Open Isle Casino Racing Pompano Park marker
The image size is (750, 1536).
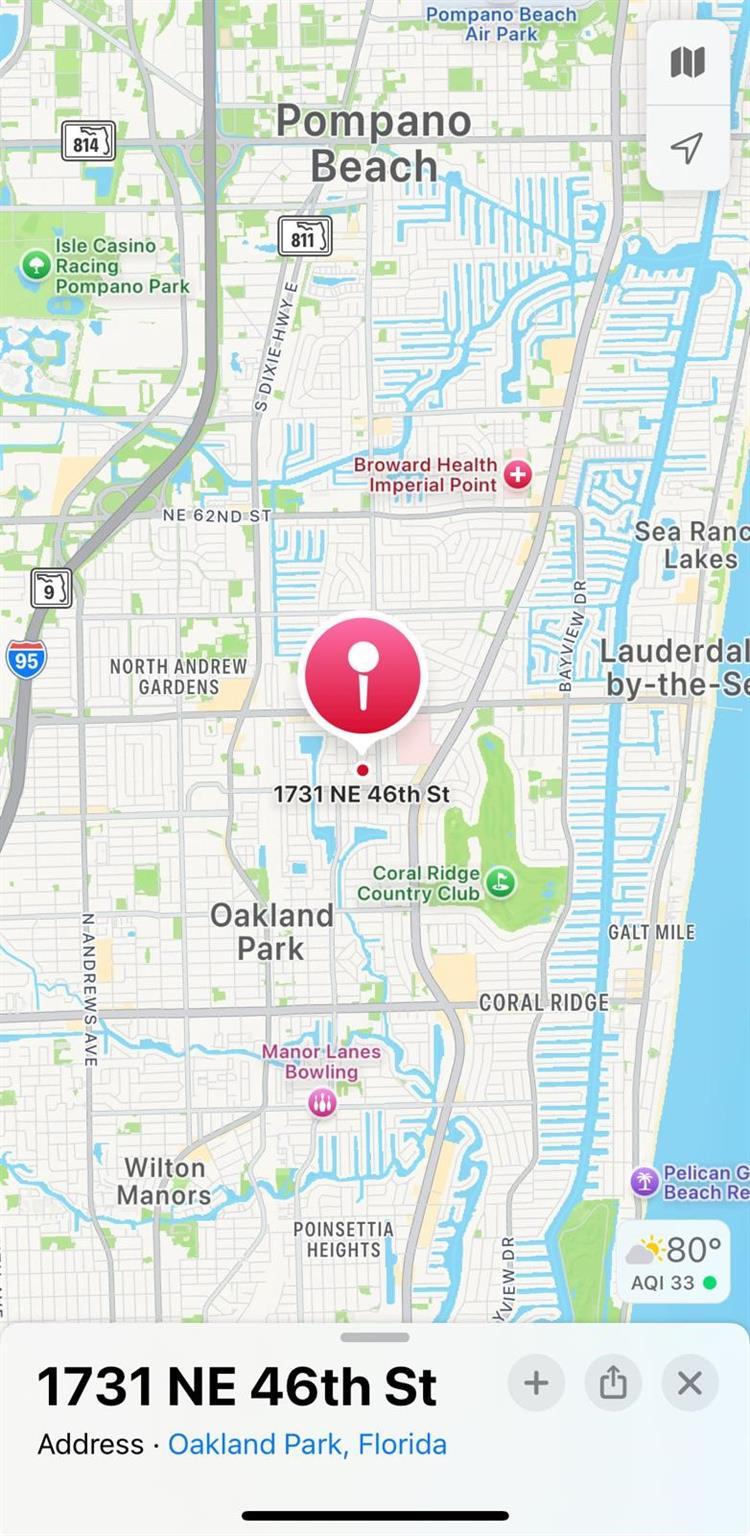(37, 265)
